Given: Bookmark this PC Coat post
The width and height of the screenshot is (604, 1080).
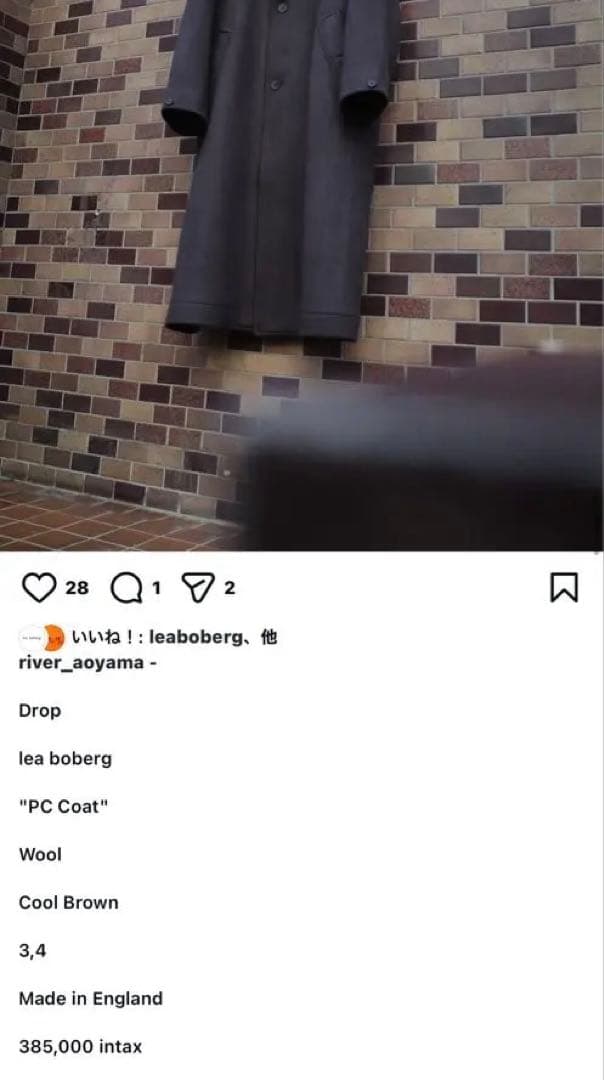Looking at the screenshot, I should [x=564, y=588].
